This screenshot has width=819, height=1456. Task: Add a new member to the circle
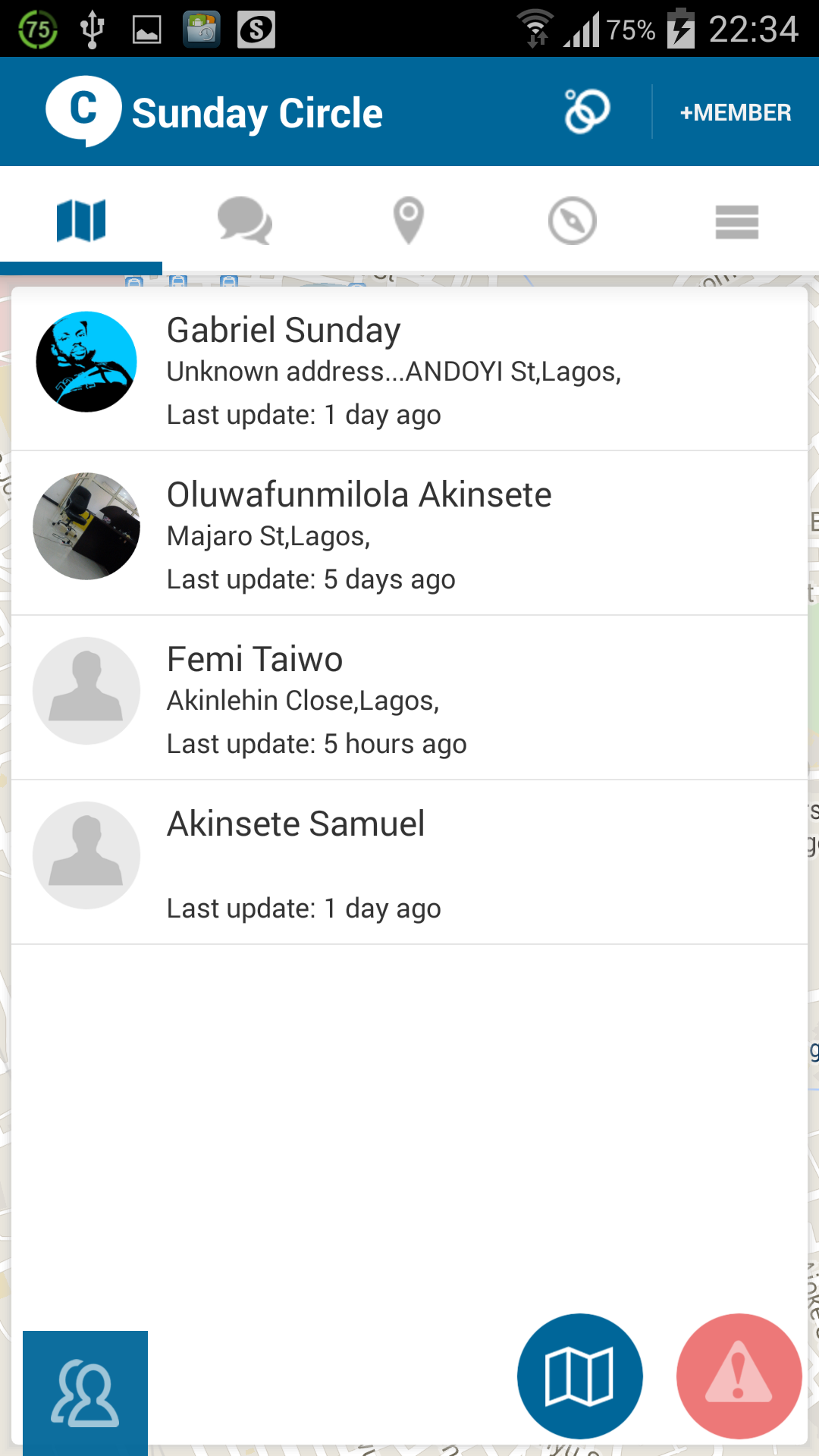[735, 112]
